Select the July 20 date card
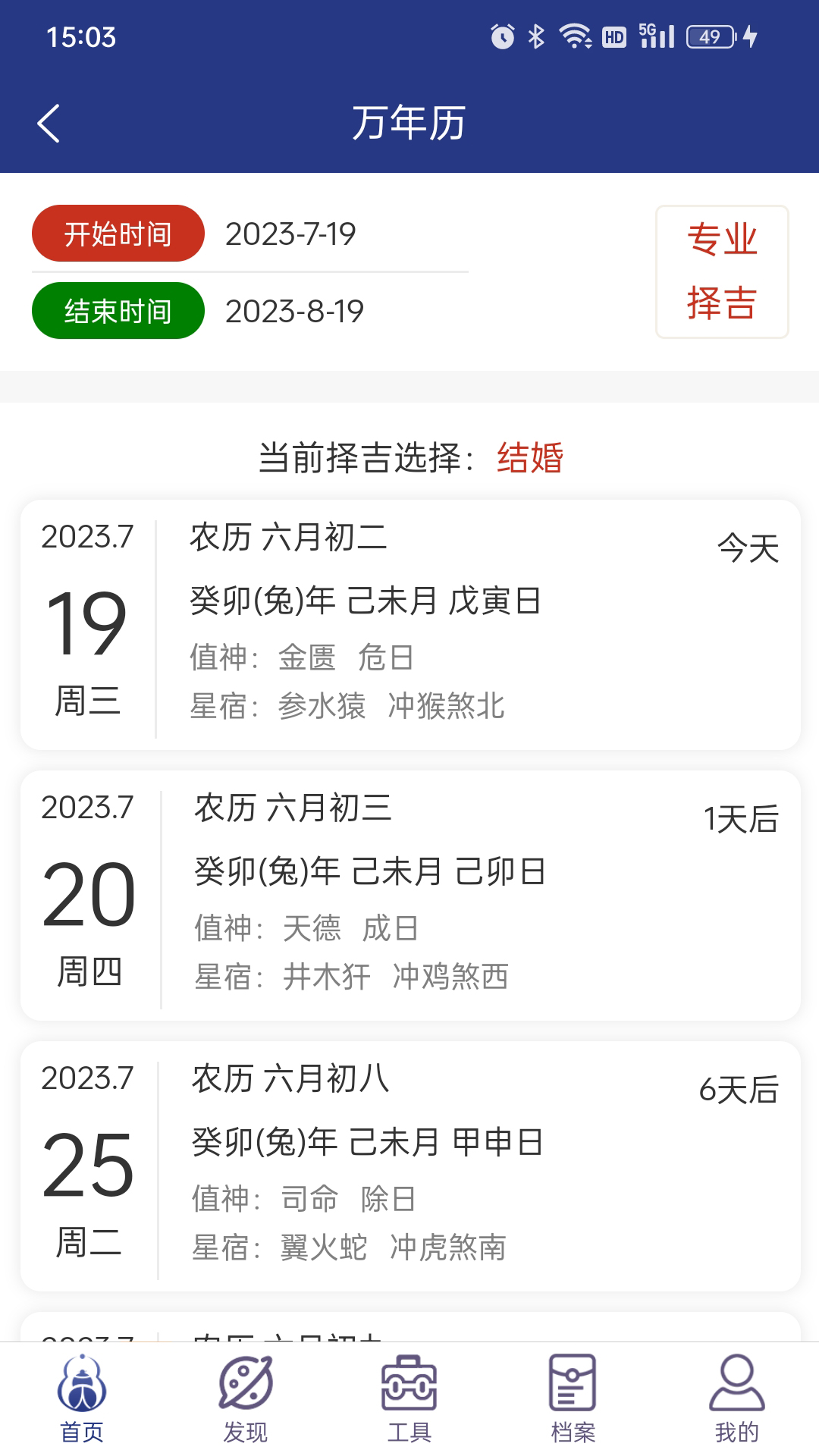The height and width of the screenshot is (1456, 819). (409, 895)
